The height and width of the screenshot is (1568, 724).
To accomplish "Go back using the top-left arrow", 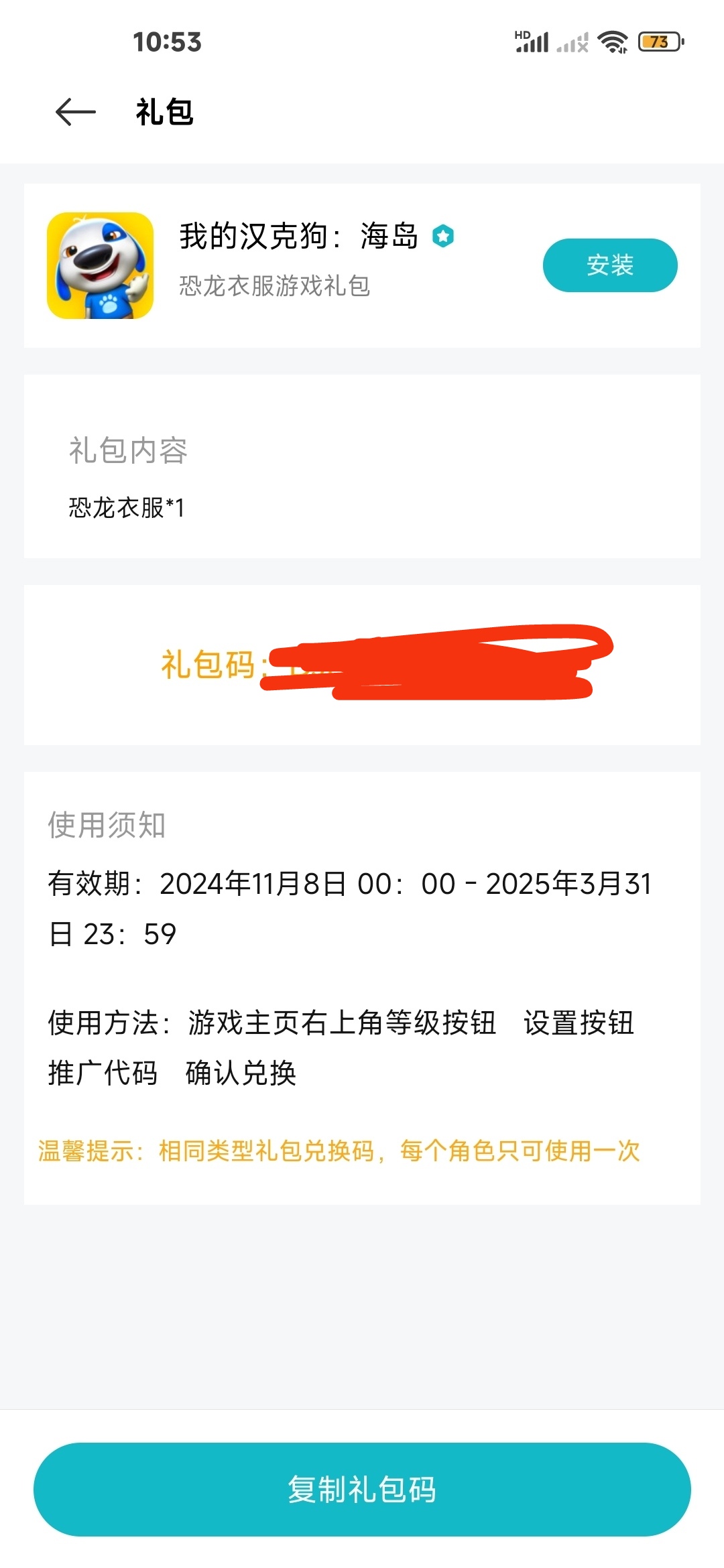I will [x=76, y=111].
